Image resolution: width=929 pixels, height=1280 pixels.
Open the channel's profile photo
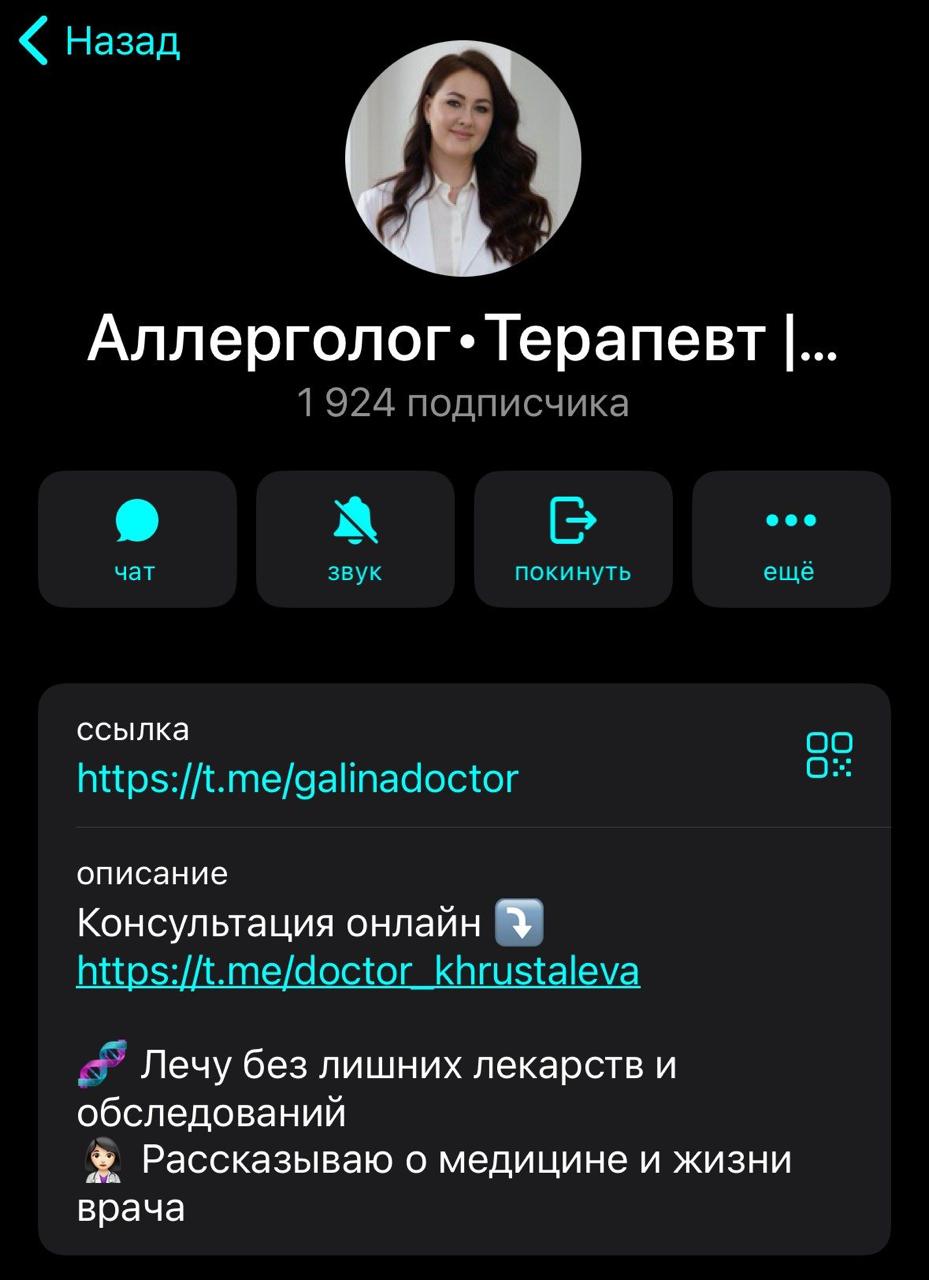click(463, 158)
